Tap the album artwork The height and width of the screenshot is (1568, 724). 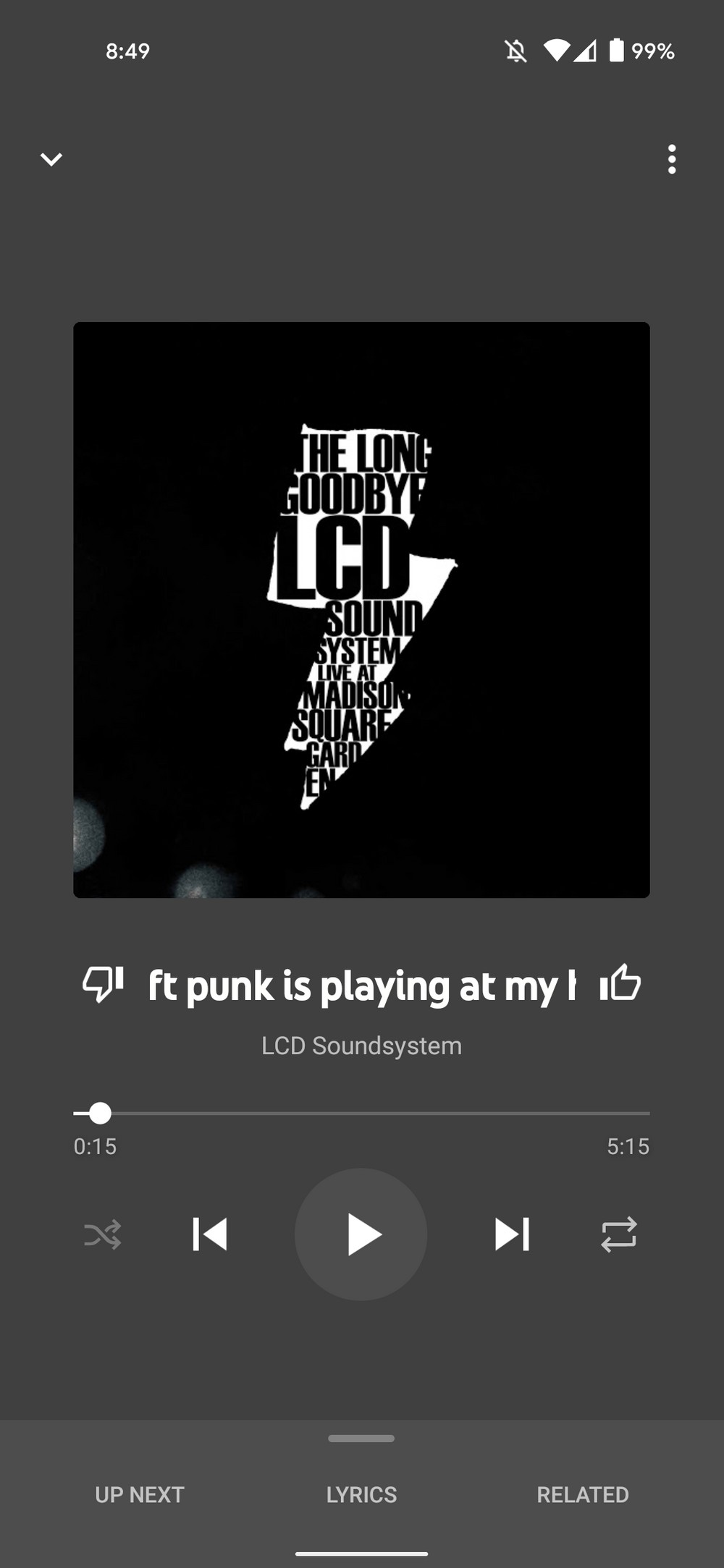361,610
